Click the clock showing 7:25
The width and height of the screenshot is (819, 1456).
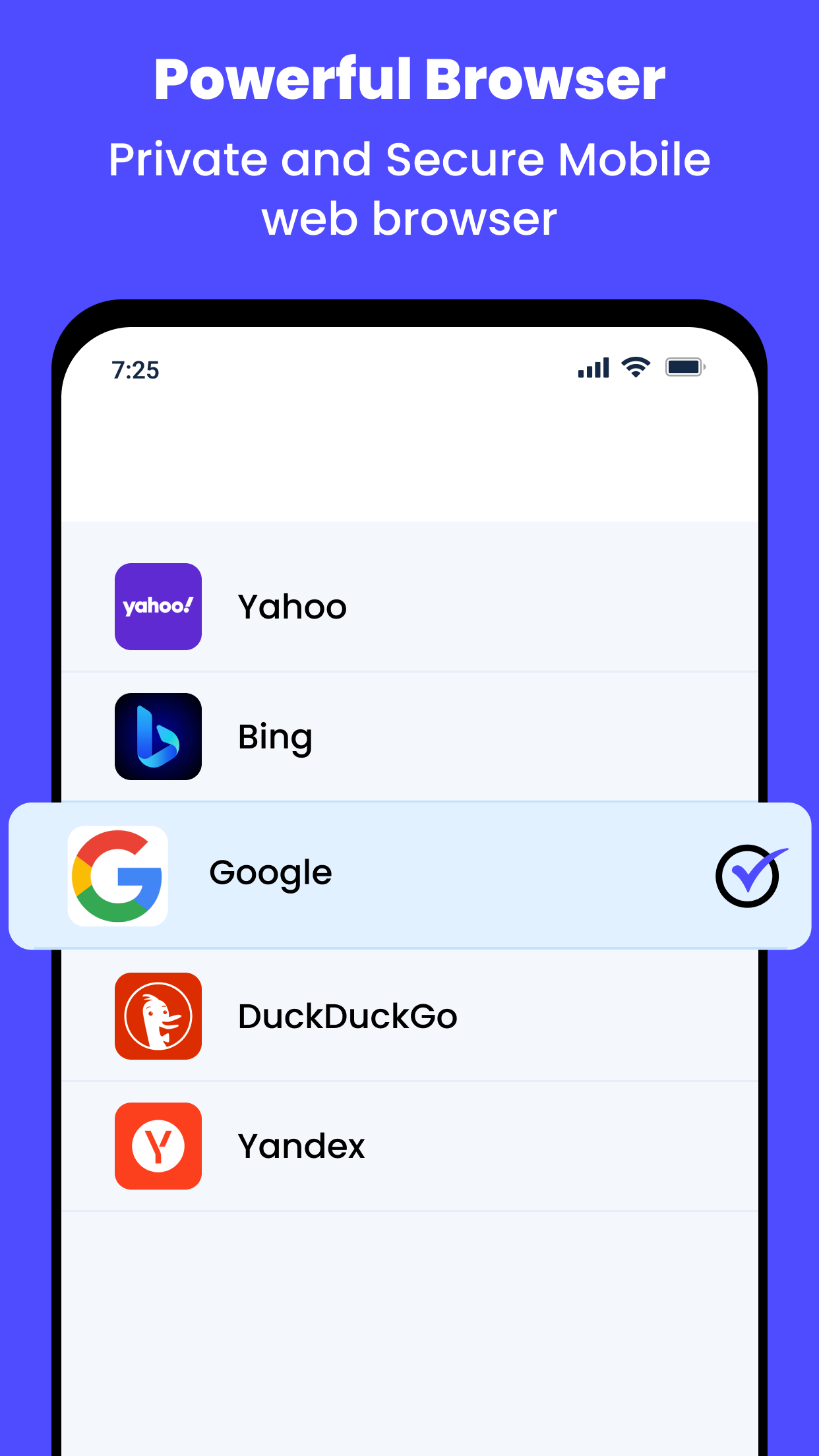[135, 370]
